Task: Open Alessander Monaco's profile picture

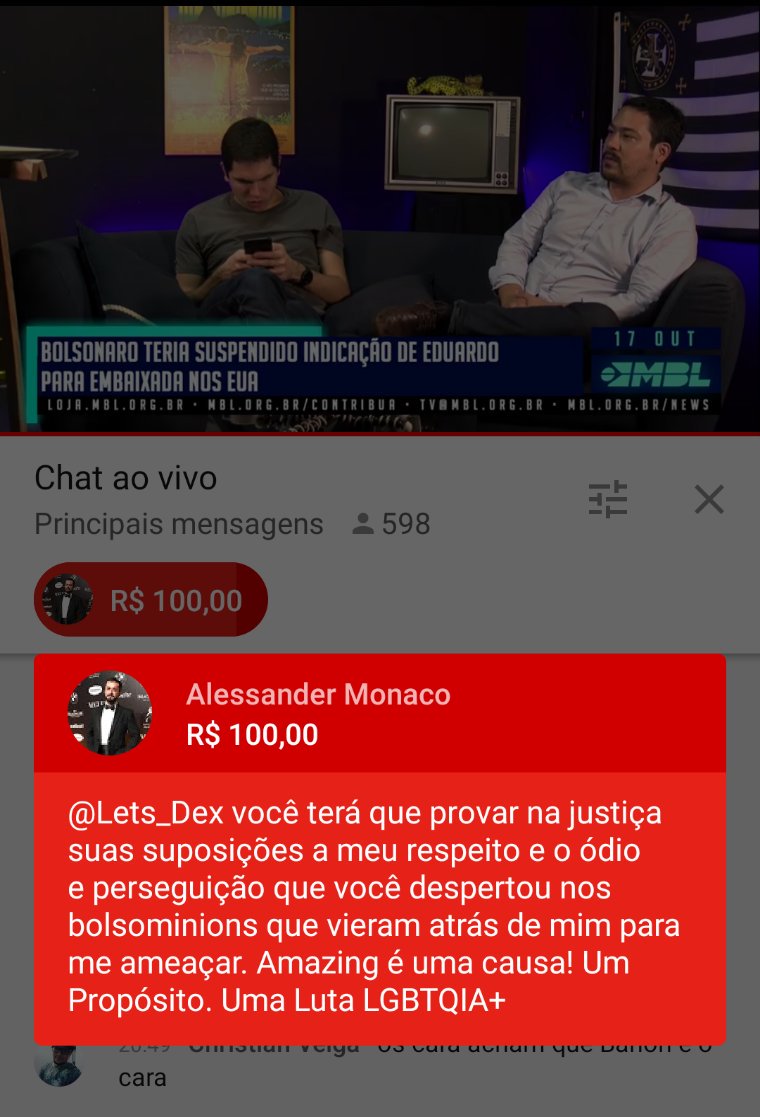Action: pos(110,713)
